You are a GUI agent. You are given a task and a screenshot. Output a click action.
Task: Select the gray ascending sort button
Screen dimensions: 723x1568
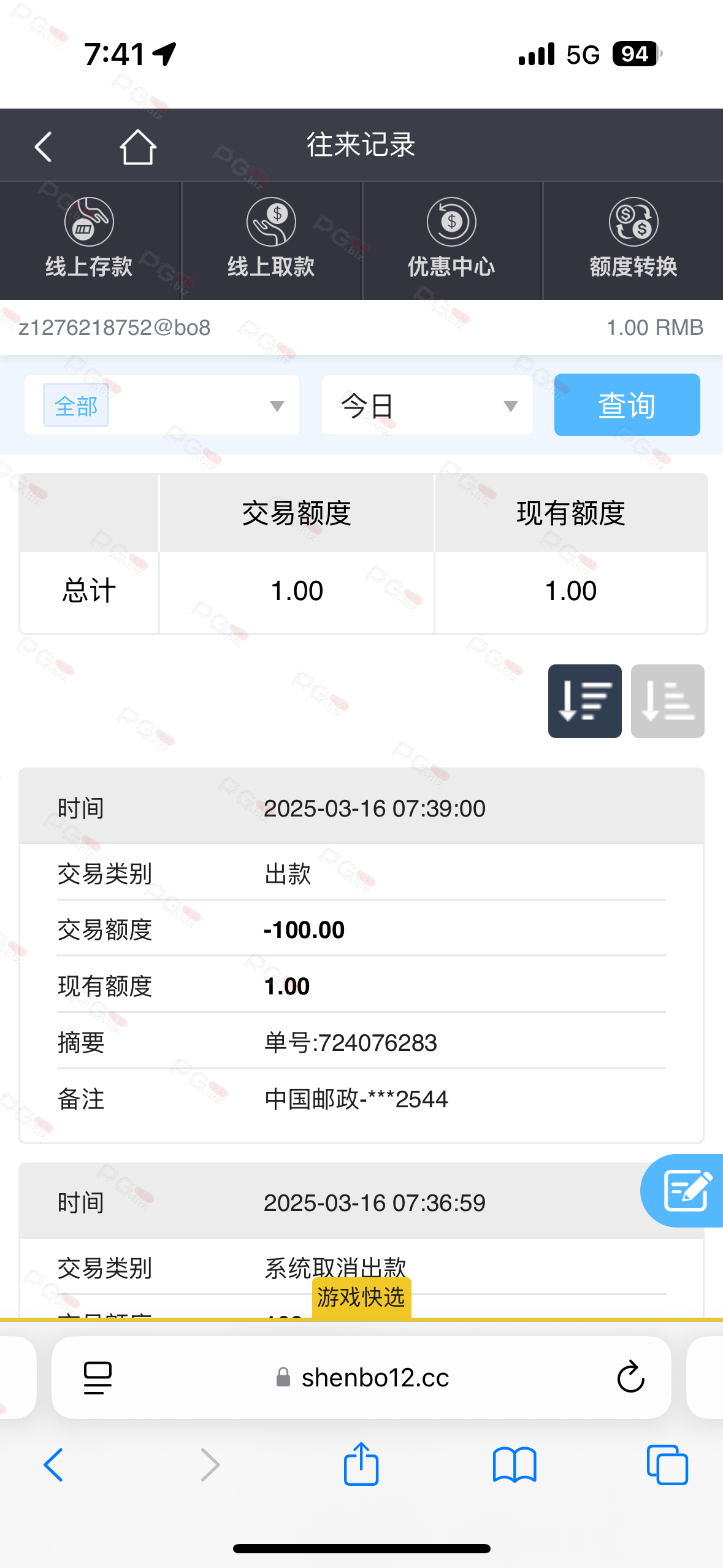667,701
